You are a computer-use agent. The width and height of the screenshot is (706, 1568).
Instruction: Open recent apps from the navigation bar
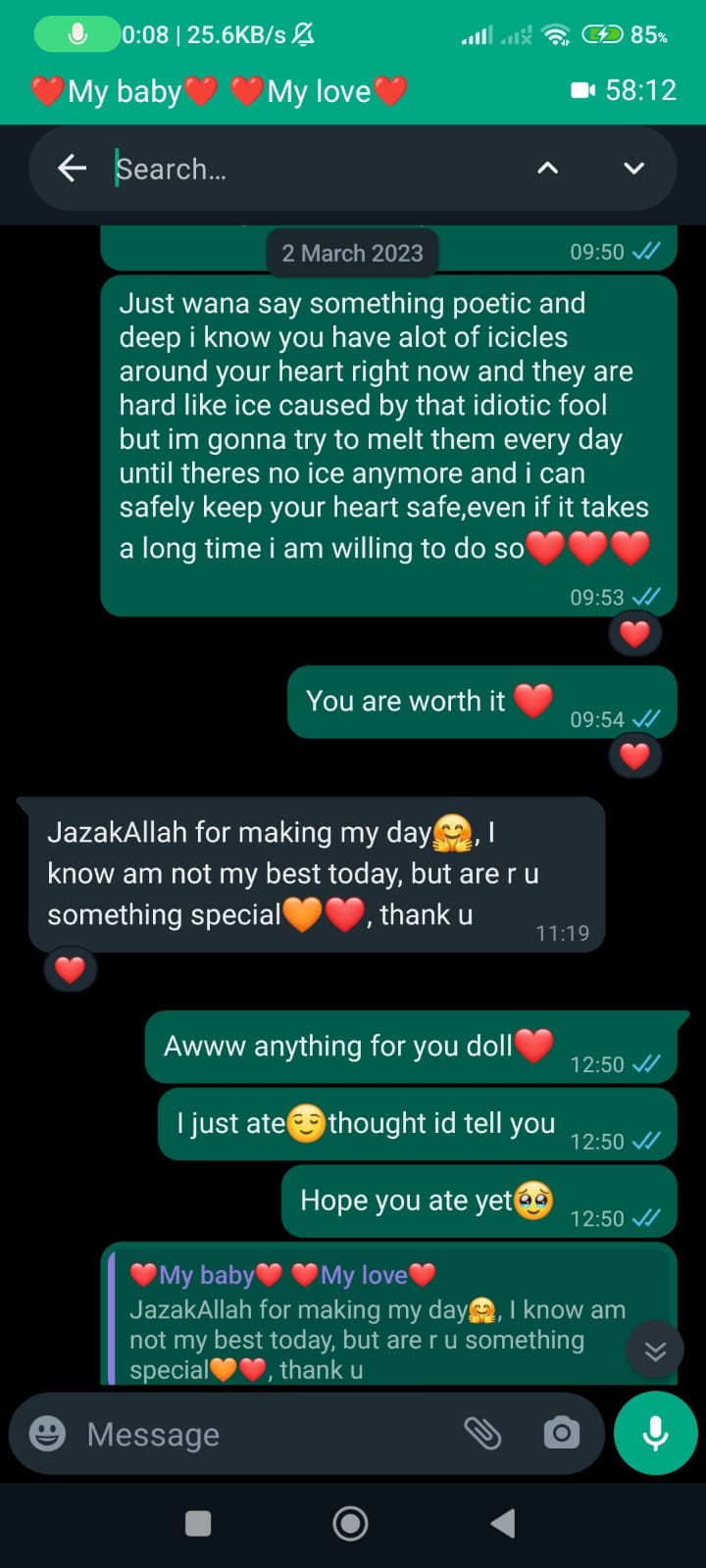point(198,1523)
